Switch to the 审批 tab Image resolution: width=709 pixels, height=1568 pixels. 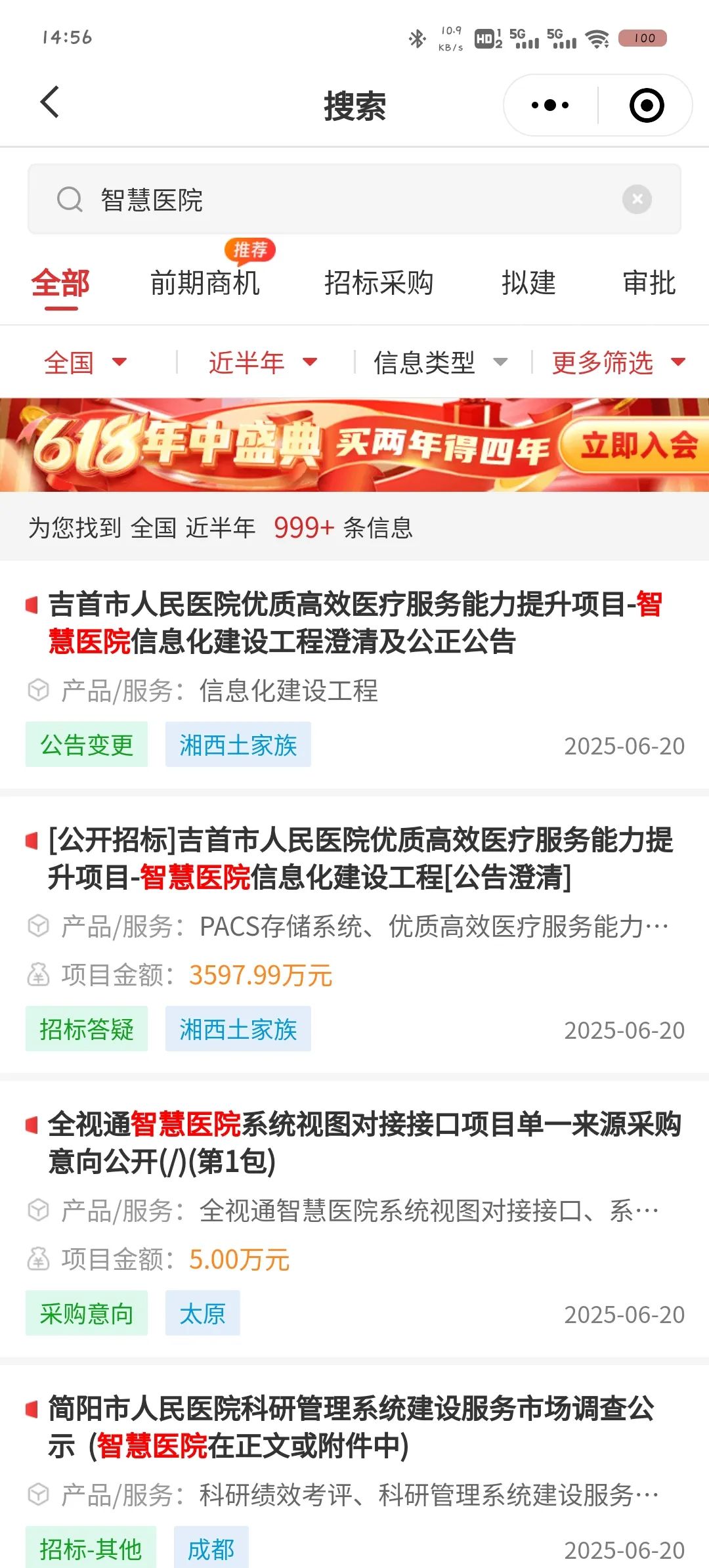[649, 284]
